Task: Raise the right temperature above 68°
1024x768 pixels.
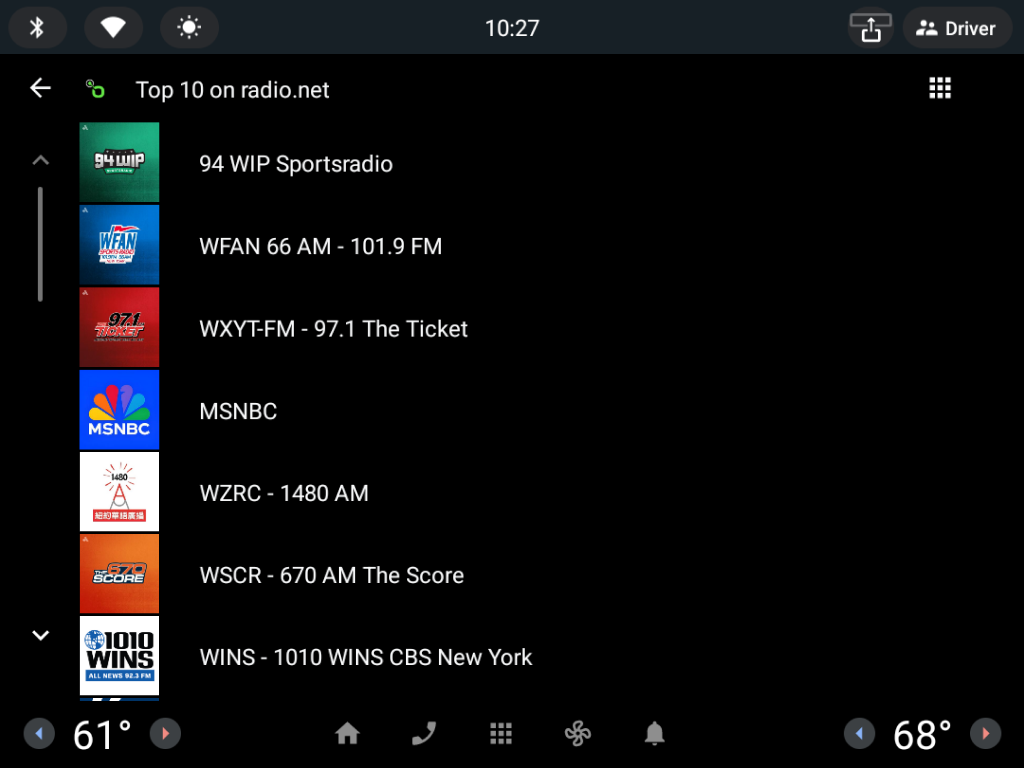Action: coord(985,735)
